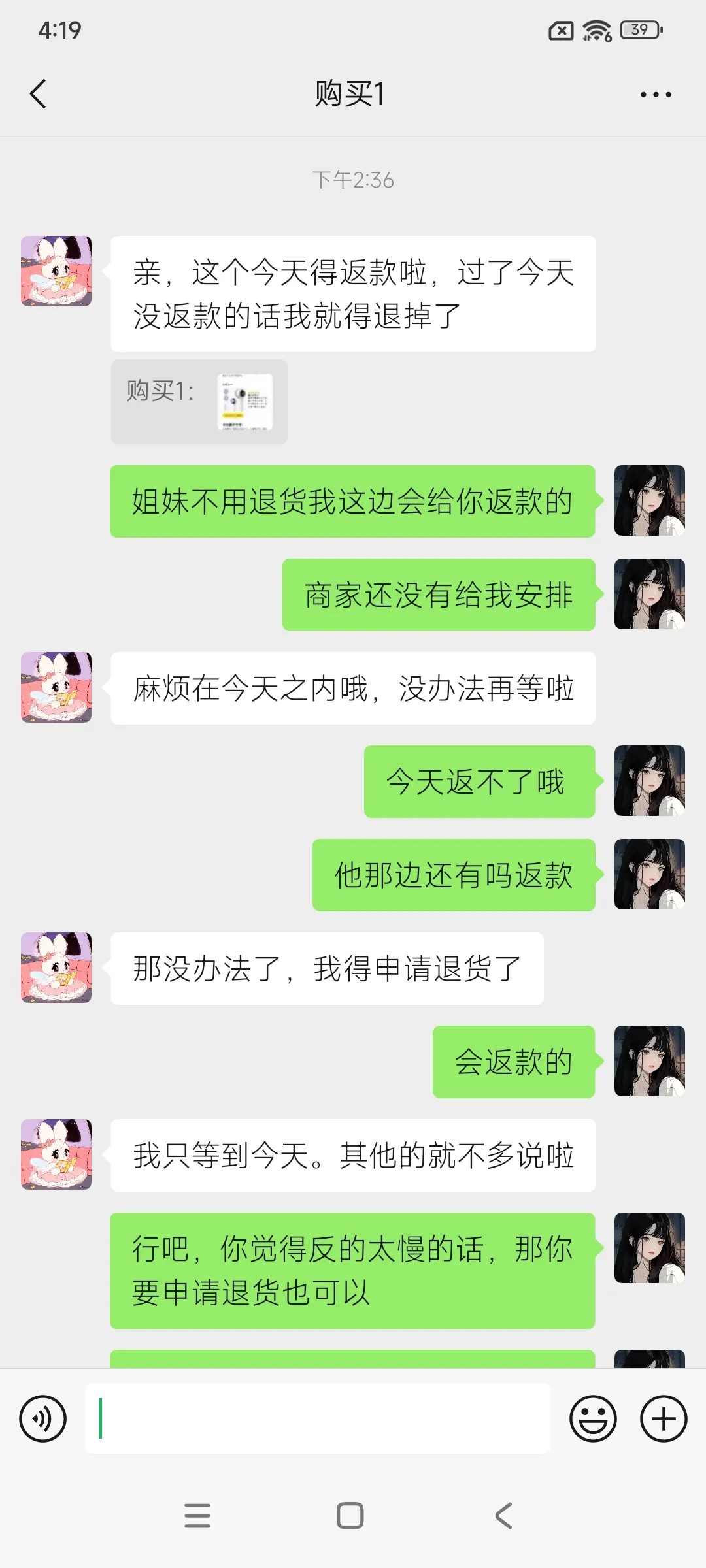Screen dimensions: 706x1568
Task: Open recent apps from the navigation bar
Action: click(x=197, y=1516)
